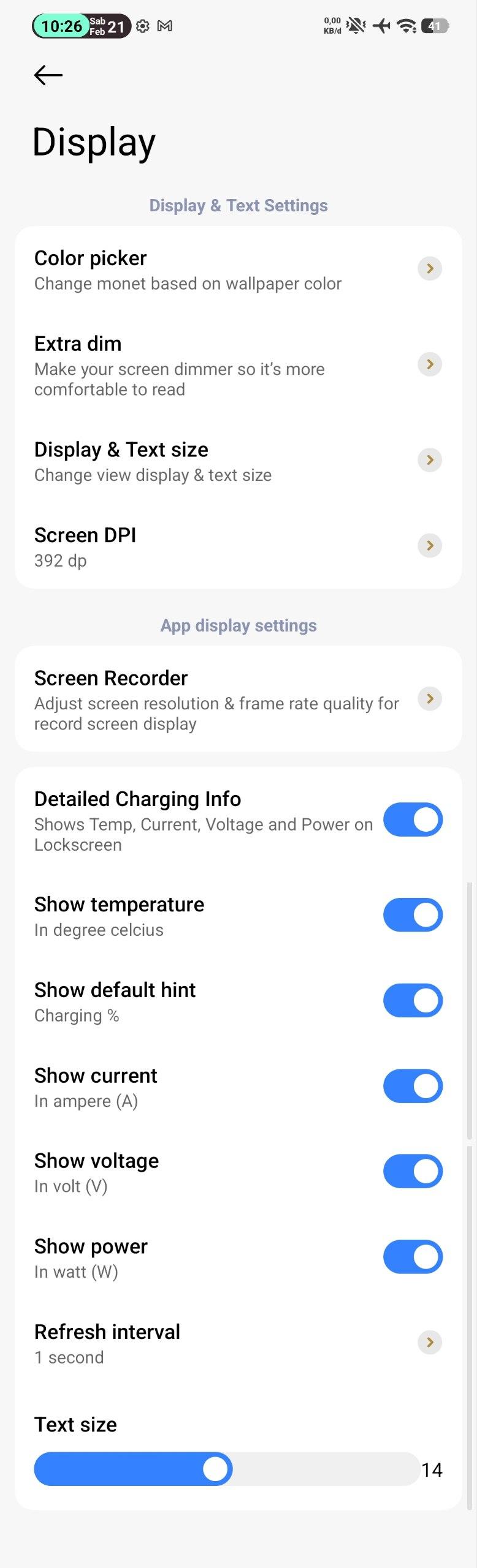
Task: Go back using the arrow icon
Action: point(48,75)
